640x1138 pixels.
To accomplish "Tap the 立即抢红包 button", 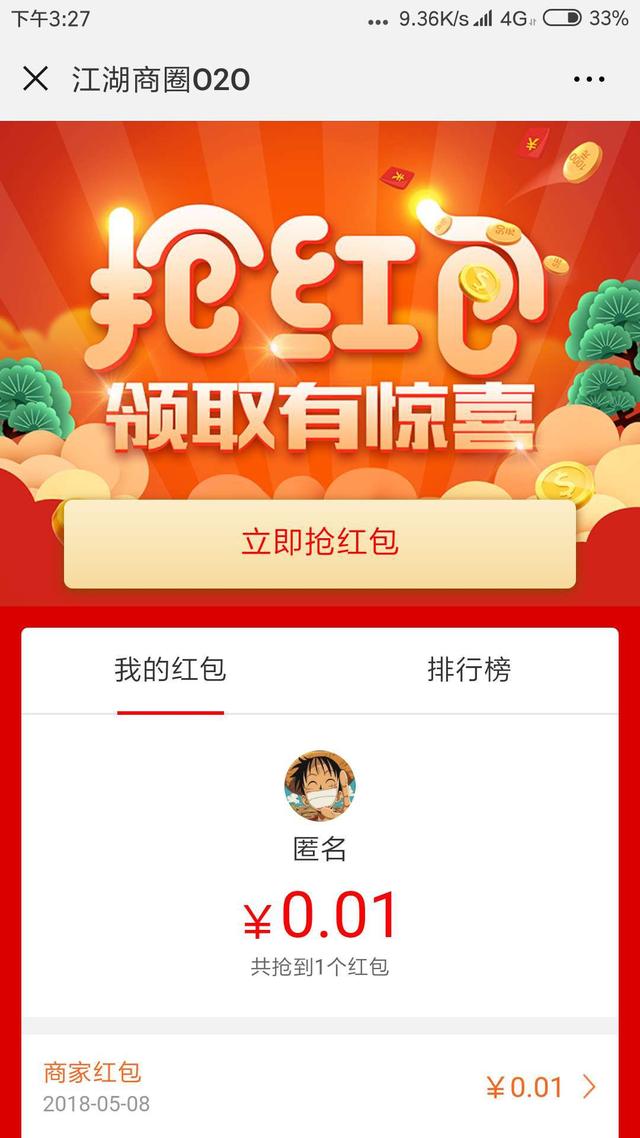I will click(320, 543).
